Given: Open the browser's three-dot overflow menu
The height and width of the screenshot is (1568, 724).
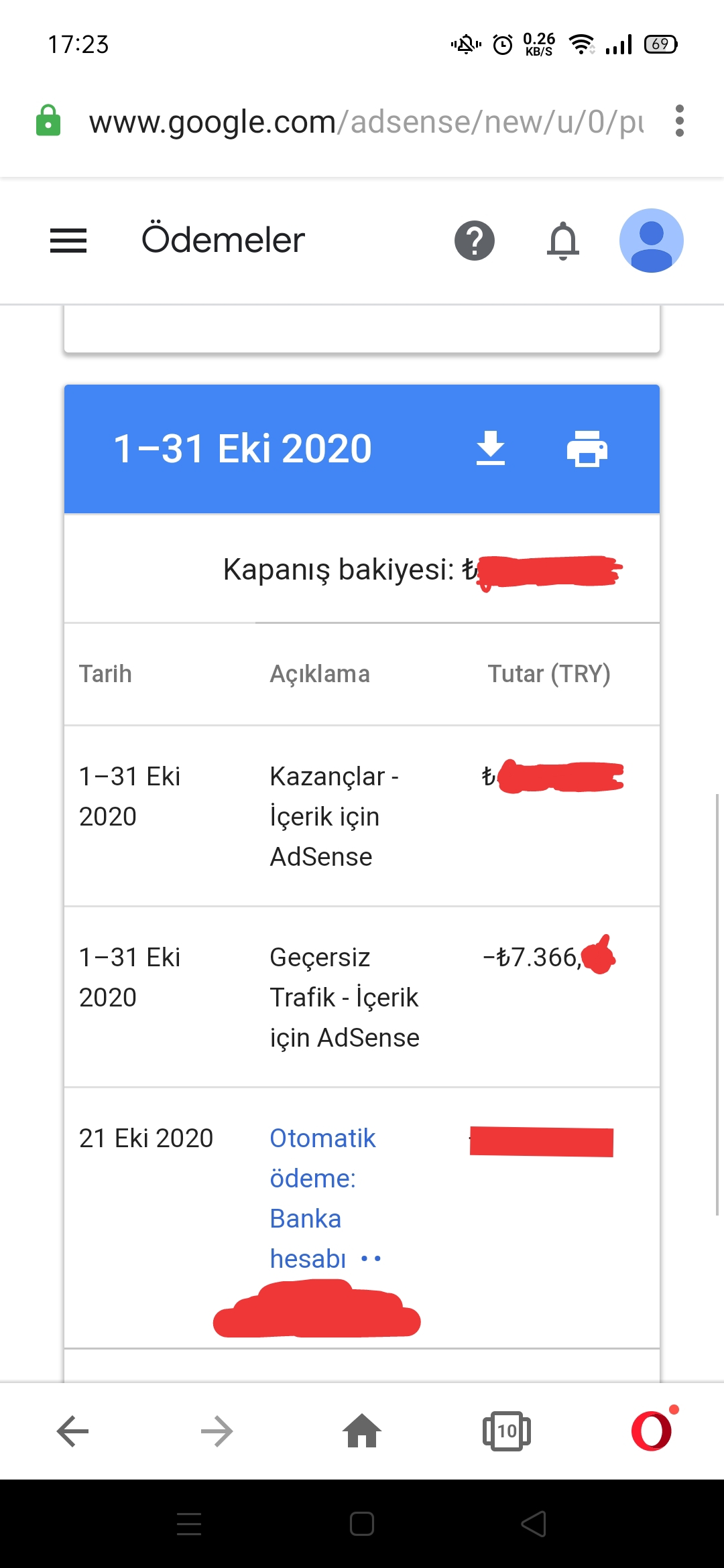Looking at the screenshot, I should [x=680, y=121].
